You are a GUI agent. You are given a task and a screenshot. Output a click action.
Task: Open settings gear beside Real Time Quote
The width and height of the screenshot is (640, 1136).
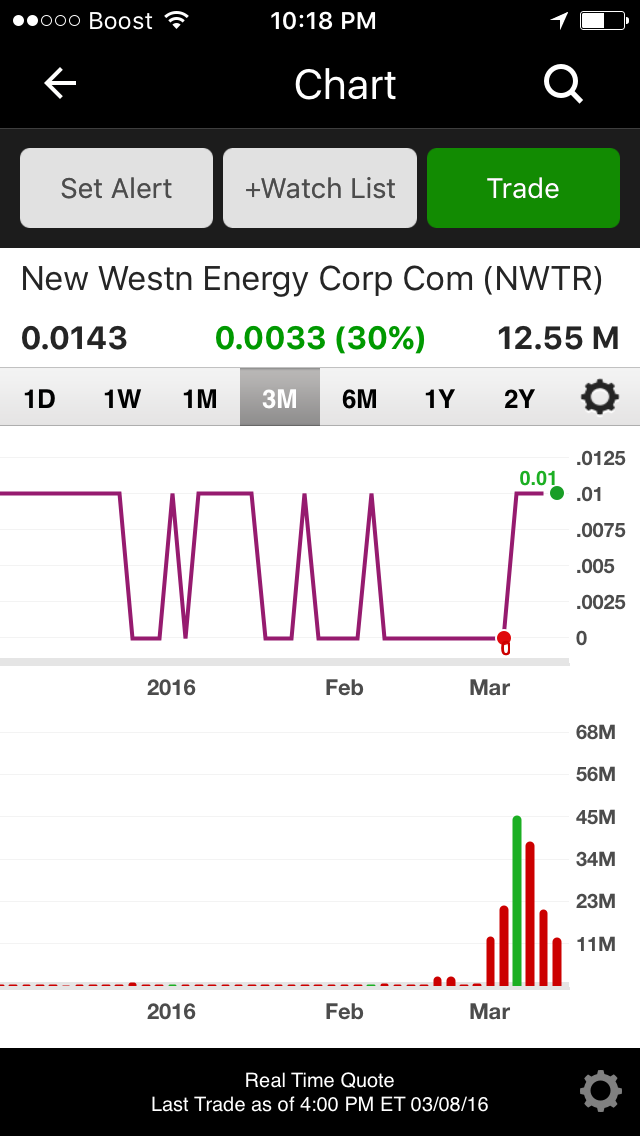(601, 1091)
